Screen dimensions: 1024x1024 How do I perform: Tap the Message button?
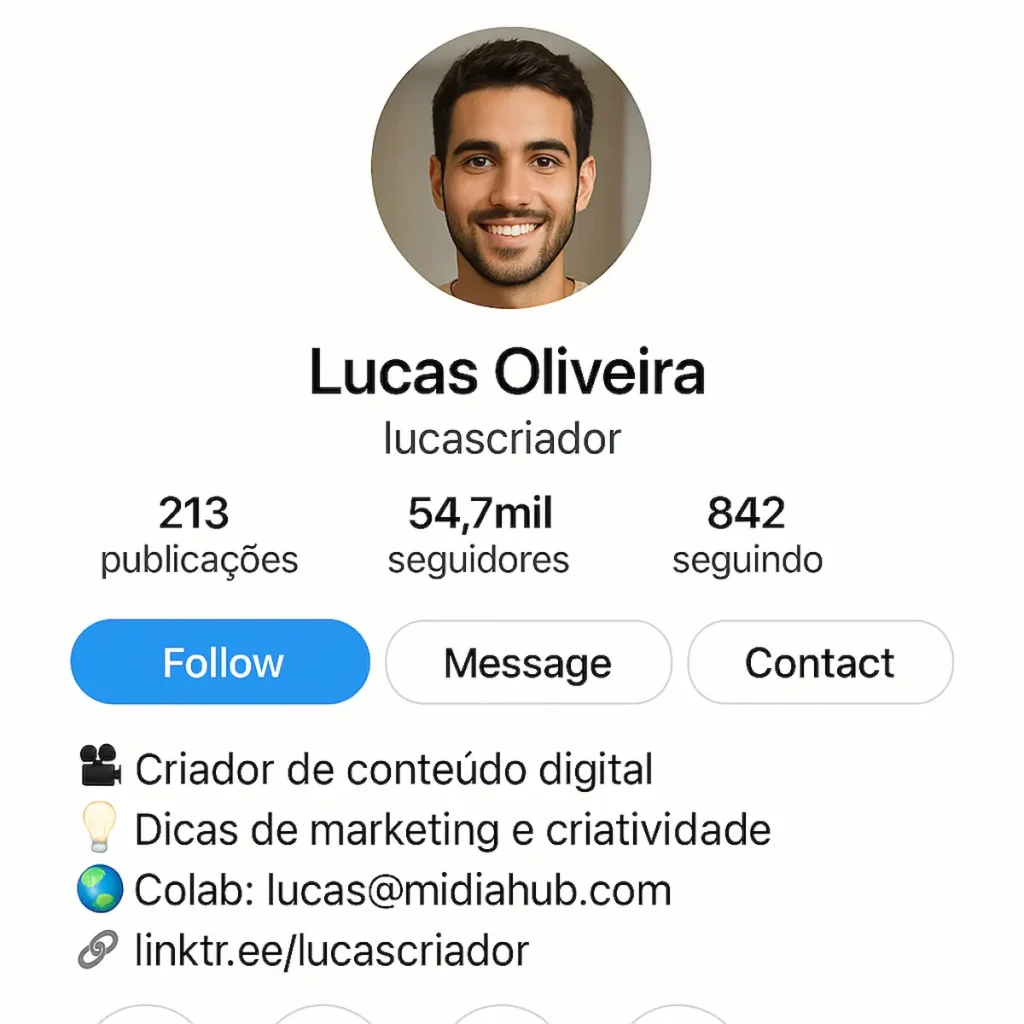point(528,662)
